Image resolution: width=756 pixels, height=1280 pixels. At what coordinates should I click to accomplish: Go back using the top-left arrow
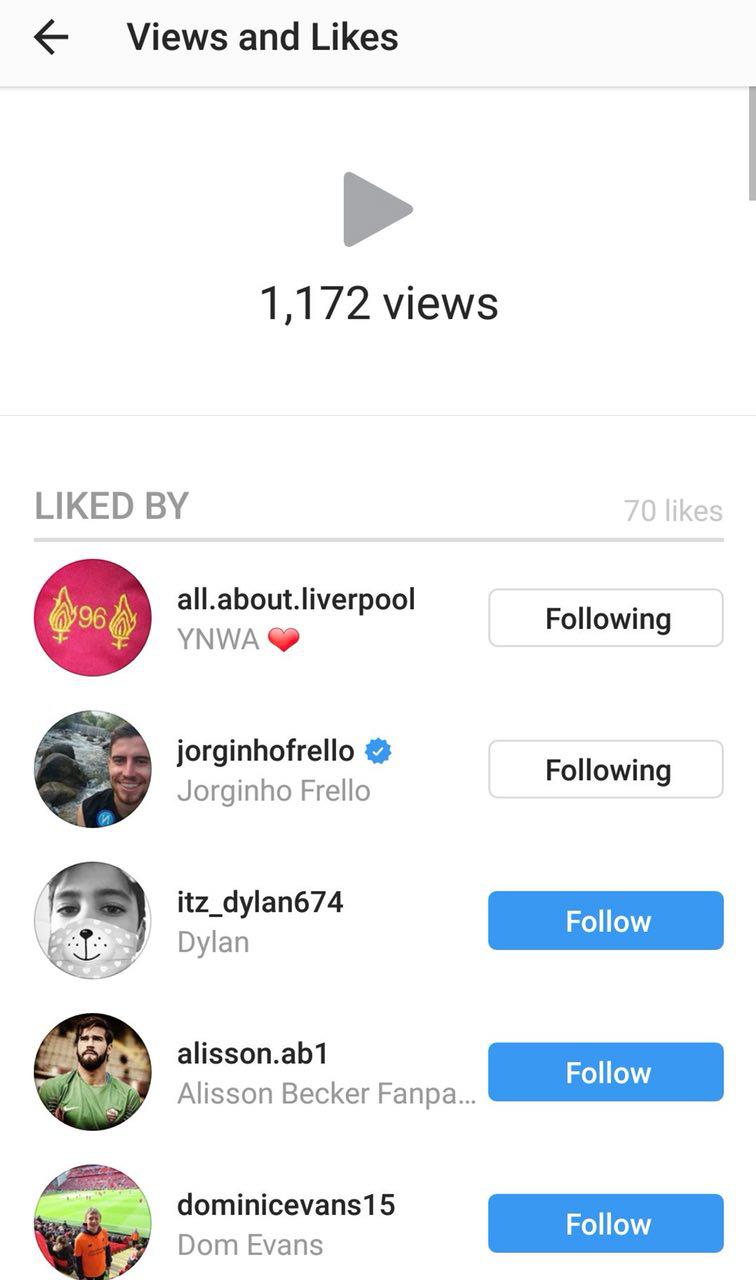coord(50,38)
